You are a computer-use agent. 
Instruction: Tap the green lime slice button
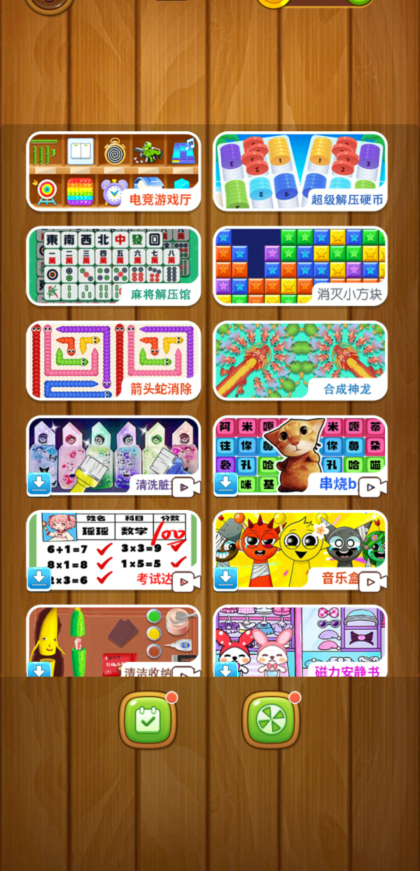coord(271,720)
